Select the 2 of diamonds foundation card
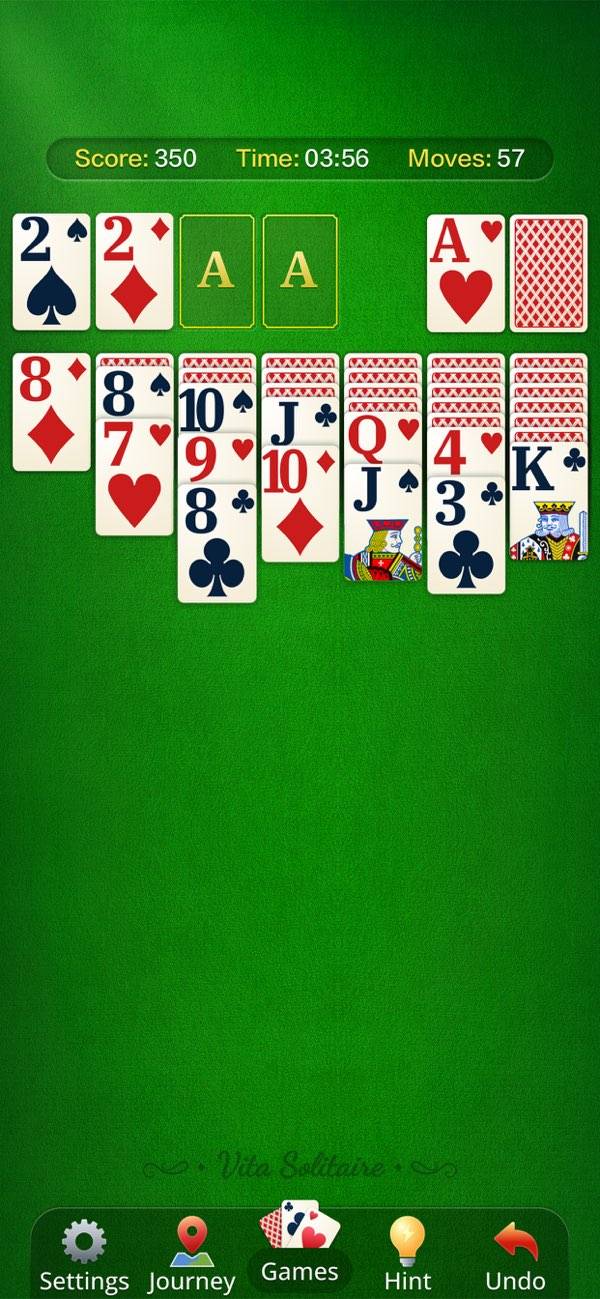This screenshot has height=1299, width=600. pyautogui.click(x=134, y=272)
